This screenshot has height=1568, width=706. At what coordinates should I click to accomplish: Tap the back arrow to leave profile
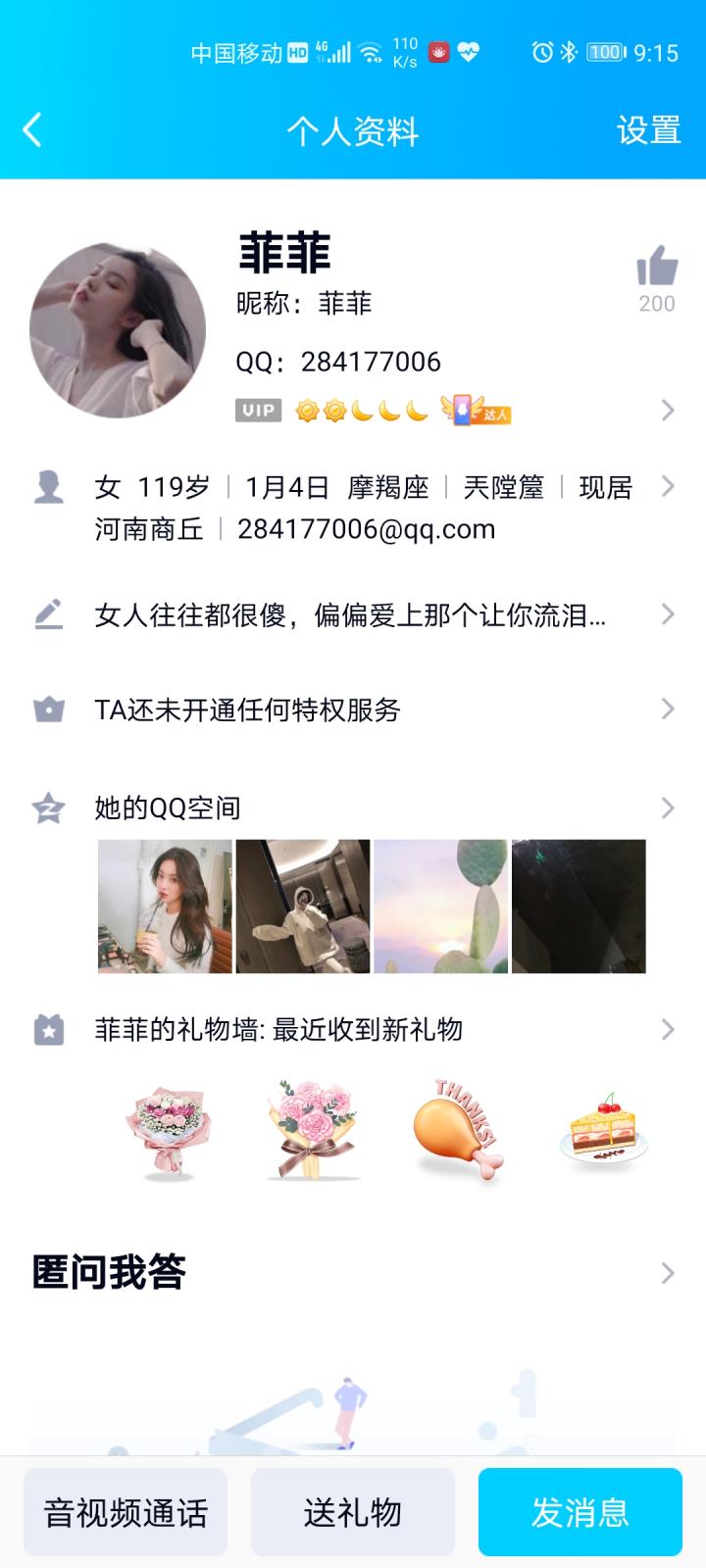[31, 130]
